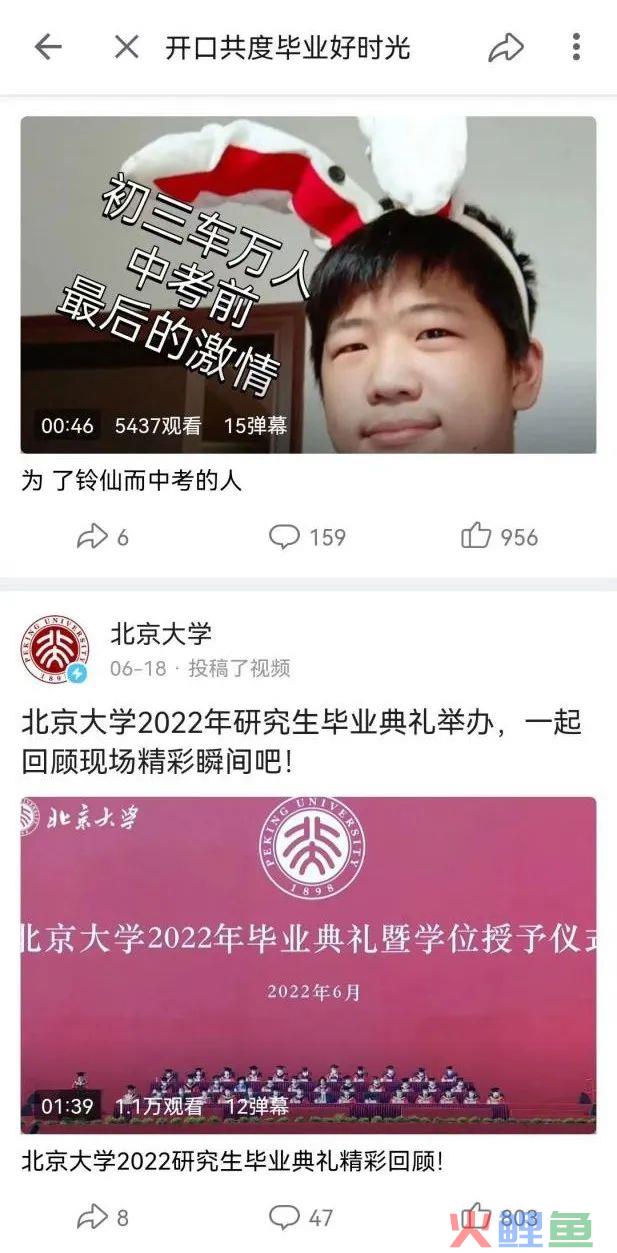Close the page with the X icon
Viewport: 617px width, 1253px height.
126,46
